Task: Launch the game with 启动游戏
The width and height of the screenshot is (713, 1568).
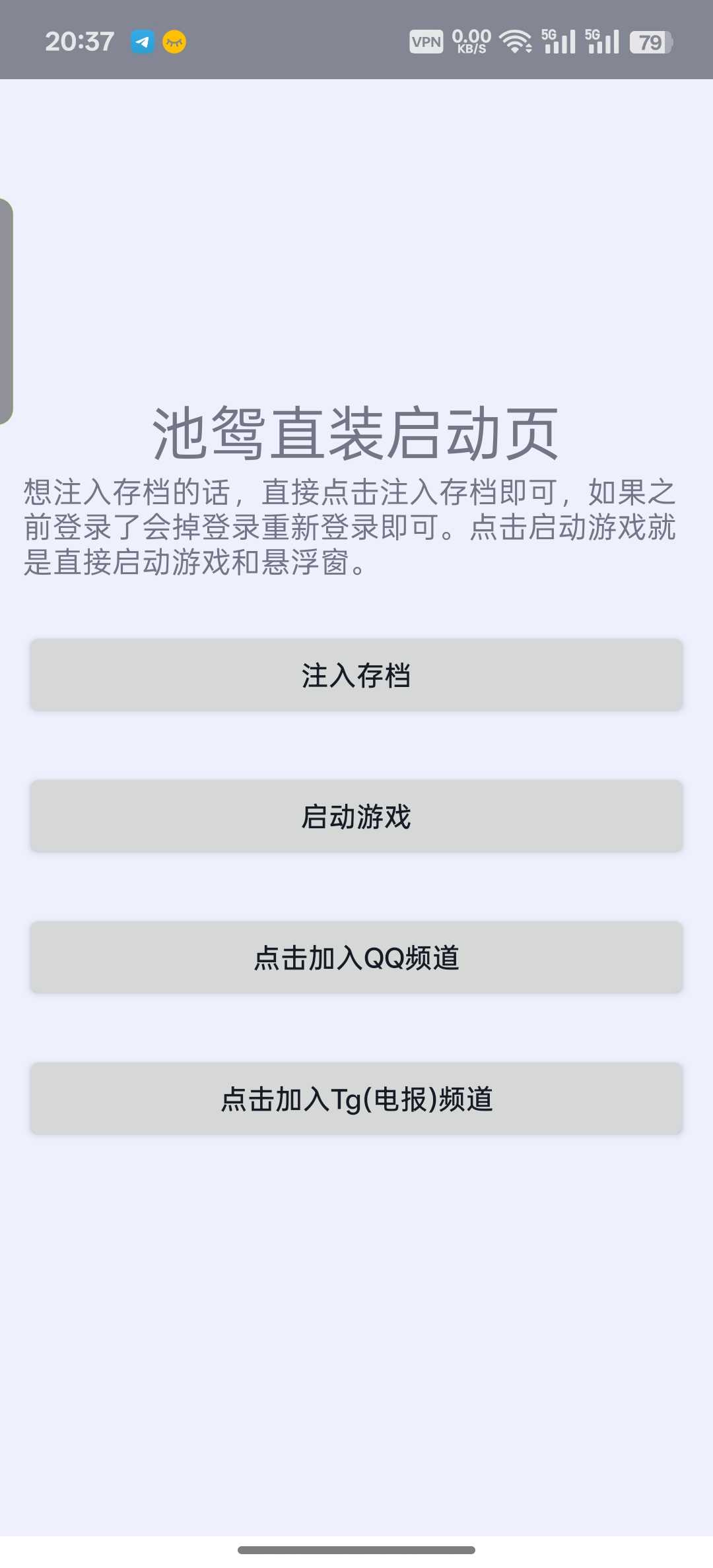Action: click(x=356, y=816)
